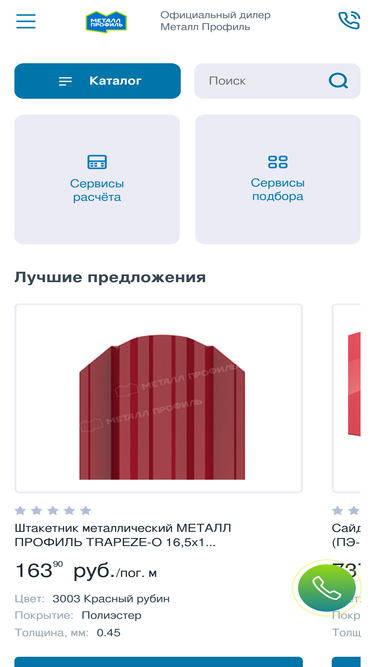Go to Металл Профиль logo home
375x667 pixels.
point(106,22)
